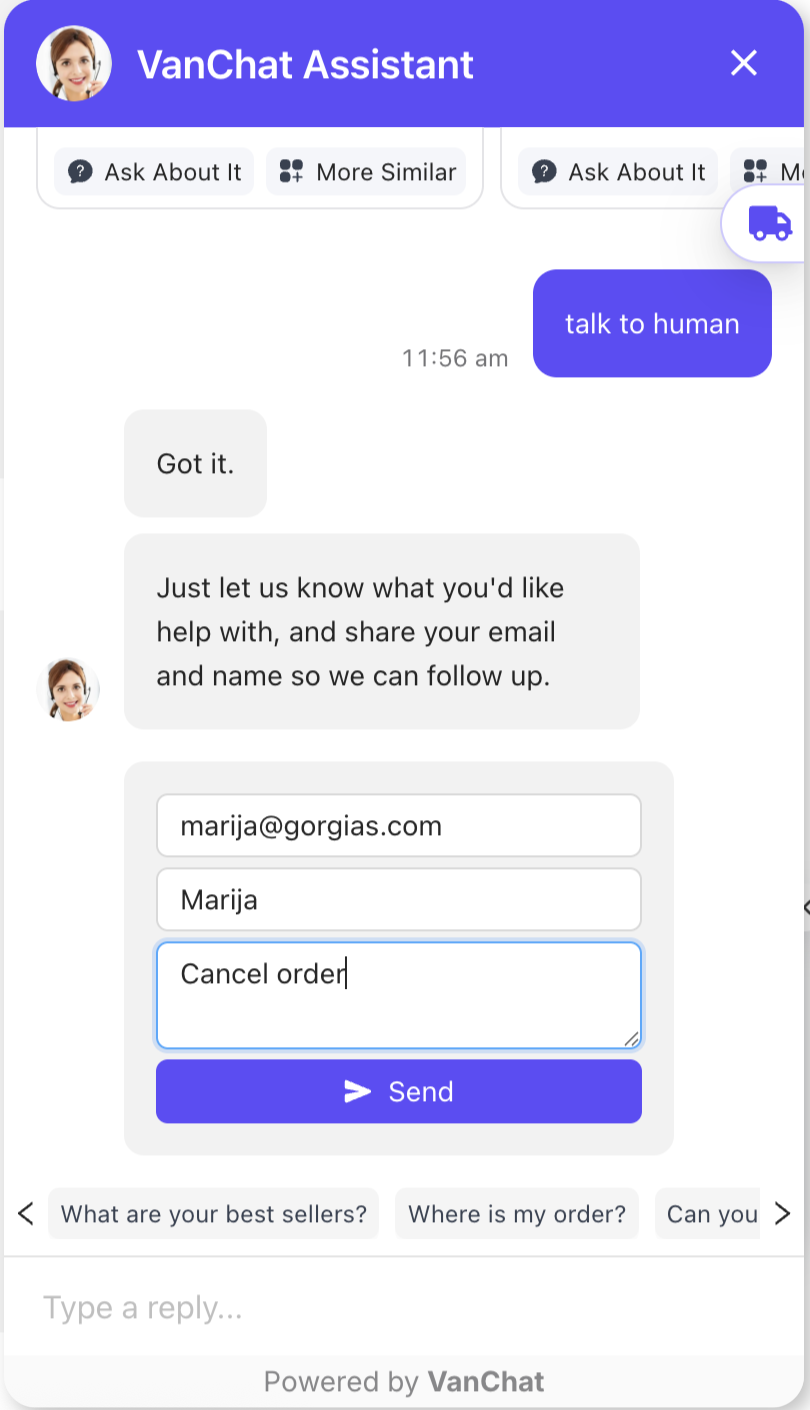Image resolution: width=810 pixels, height=1410 pixels.
Task: Open the Powered by VanChat link
Action: point(404,1382)
